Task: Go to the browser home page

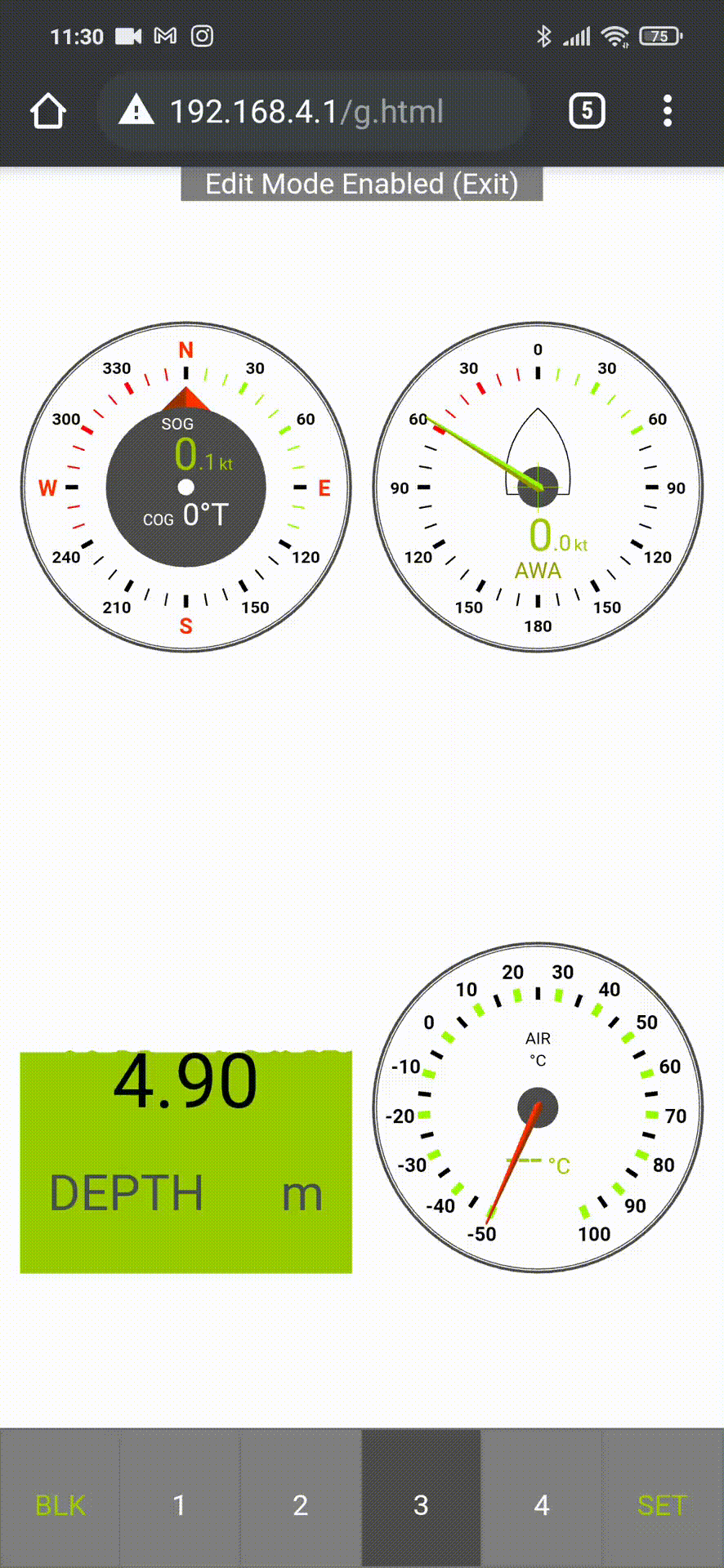Action: tap(48, 111)
